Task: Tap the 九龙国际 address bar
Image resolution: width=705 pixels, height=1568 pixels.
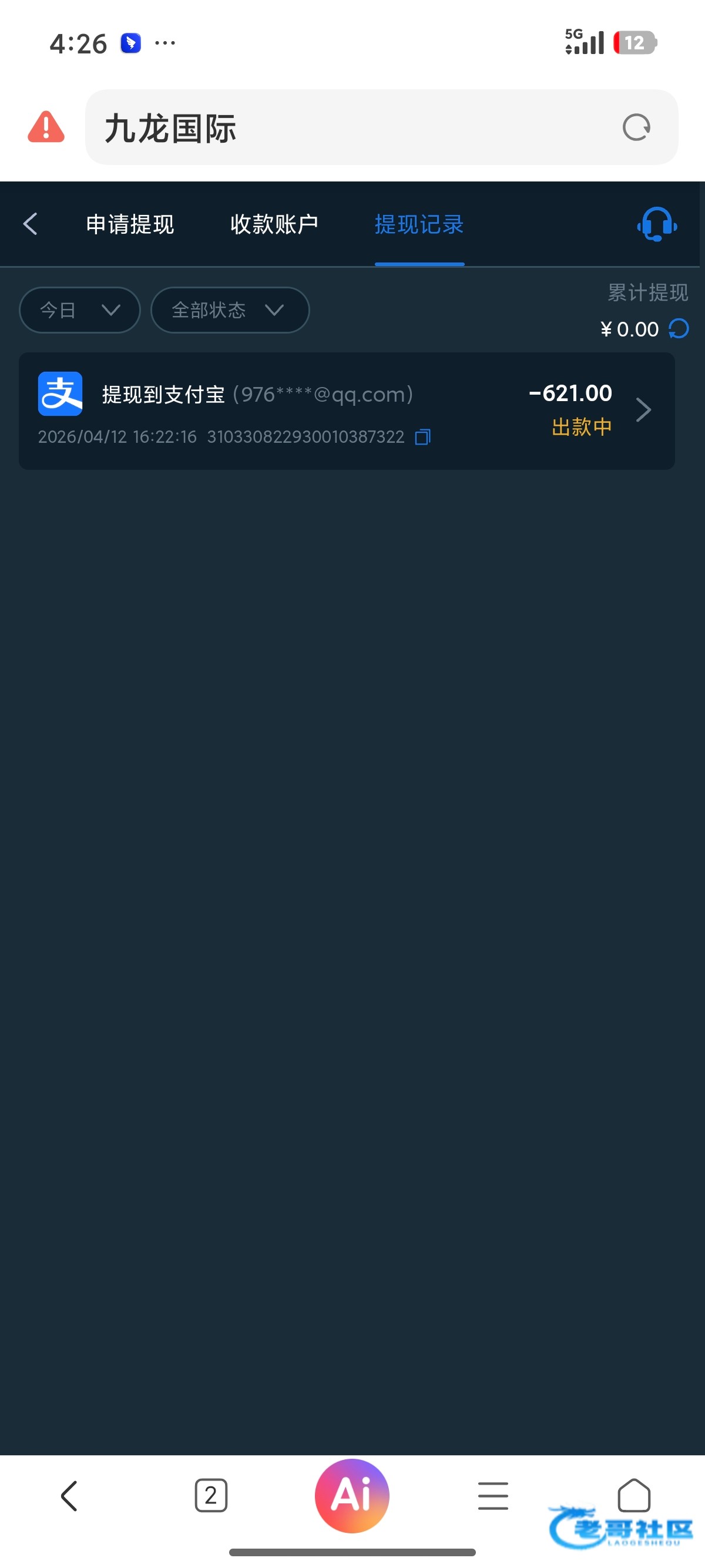Action: (x=353, y=127)
